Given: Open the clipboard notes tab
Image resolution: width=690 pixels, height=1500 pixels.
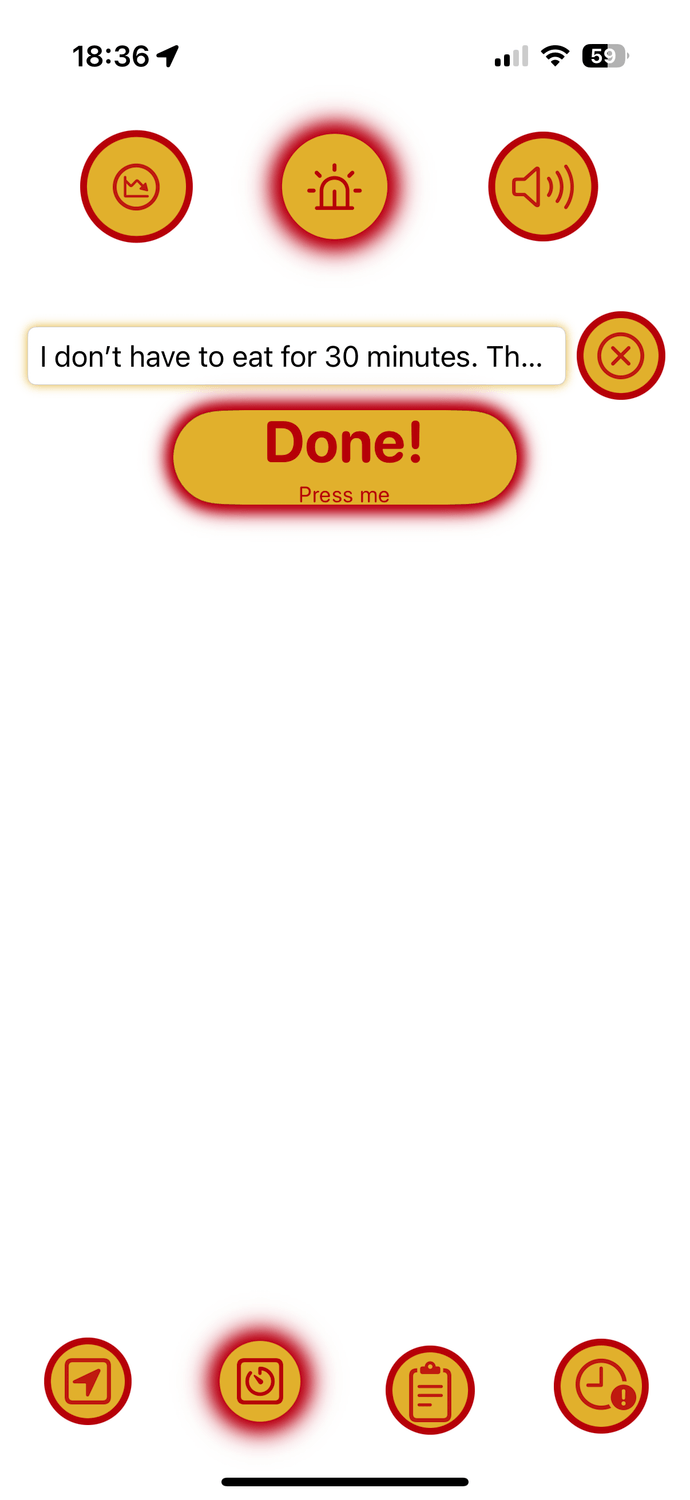Looking at the screenshot, I should 430,1390.
